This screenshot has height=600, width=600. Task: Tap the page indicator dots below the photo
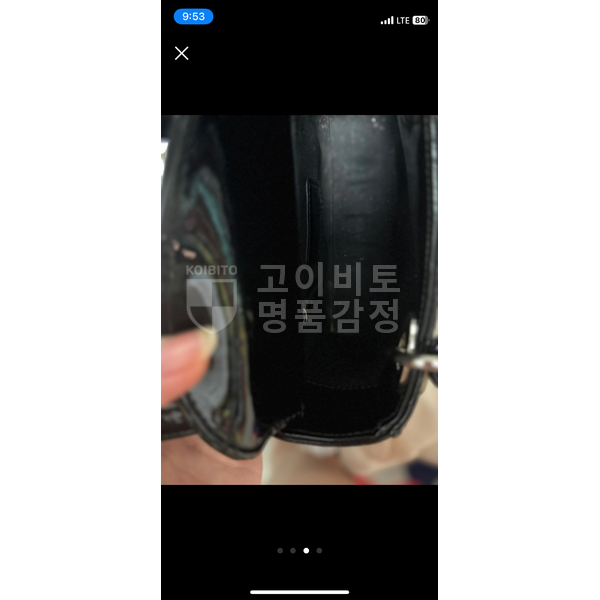pos(299,550)
